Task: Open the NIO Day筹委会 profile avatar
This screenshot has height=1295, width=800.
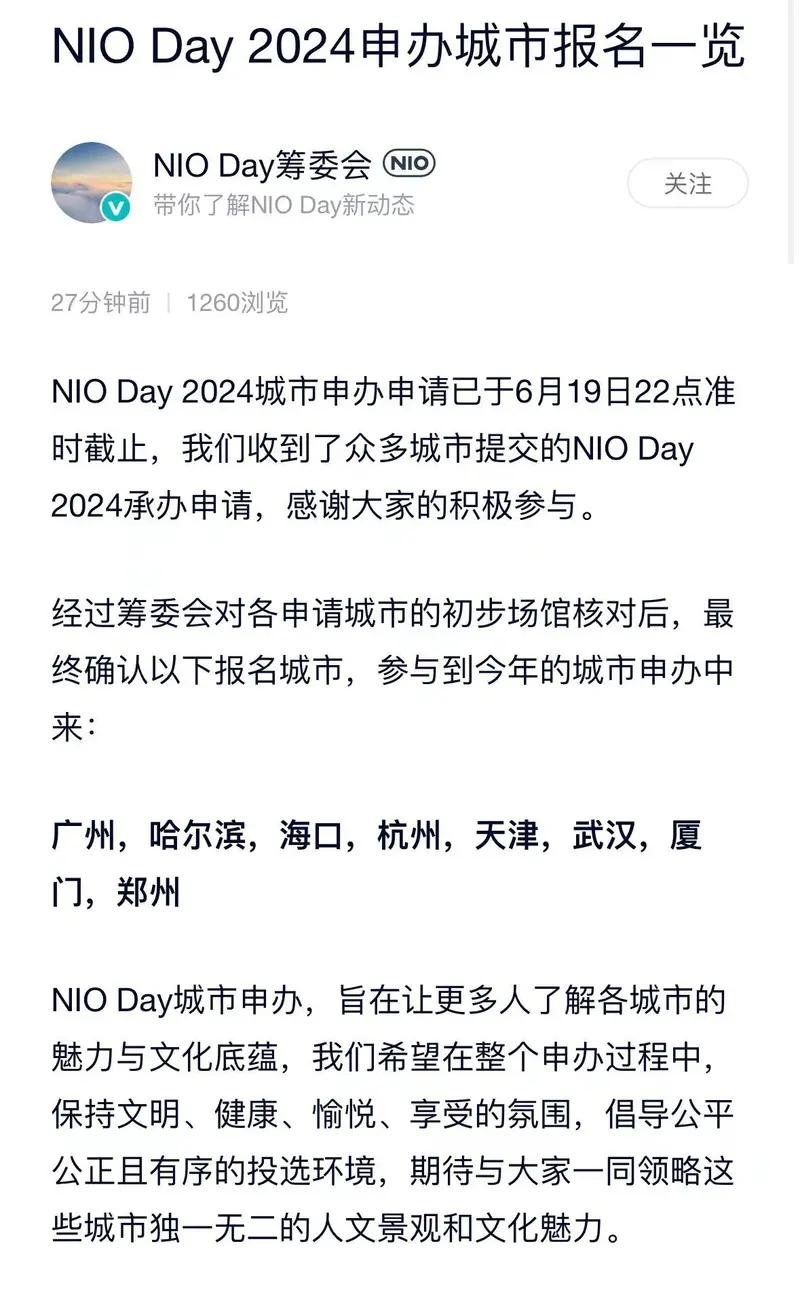Action: pyautogui.click(x=92, y=182)
